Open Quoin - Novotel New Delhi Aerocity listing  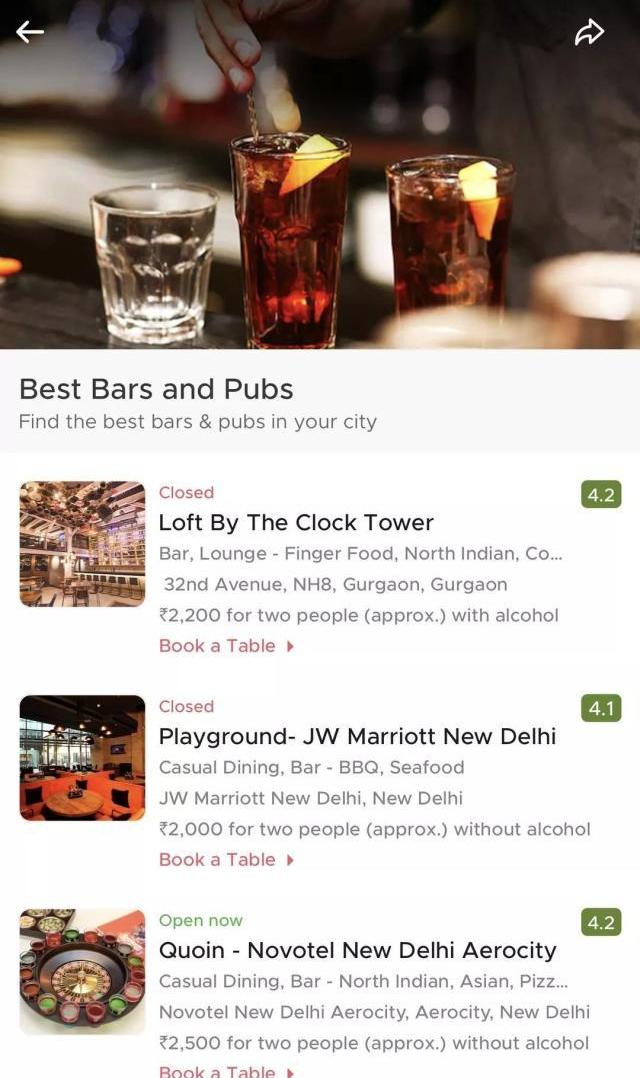tap(357, 950)
